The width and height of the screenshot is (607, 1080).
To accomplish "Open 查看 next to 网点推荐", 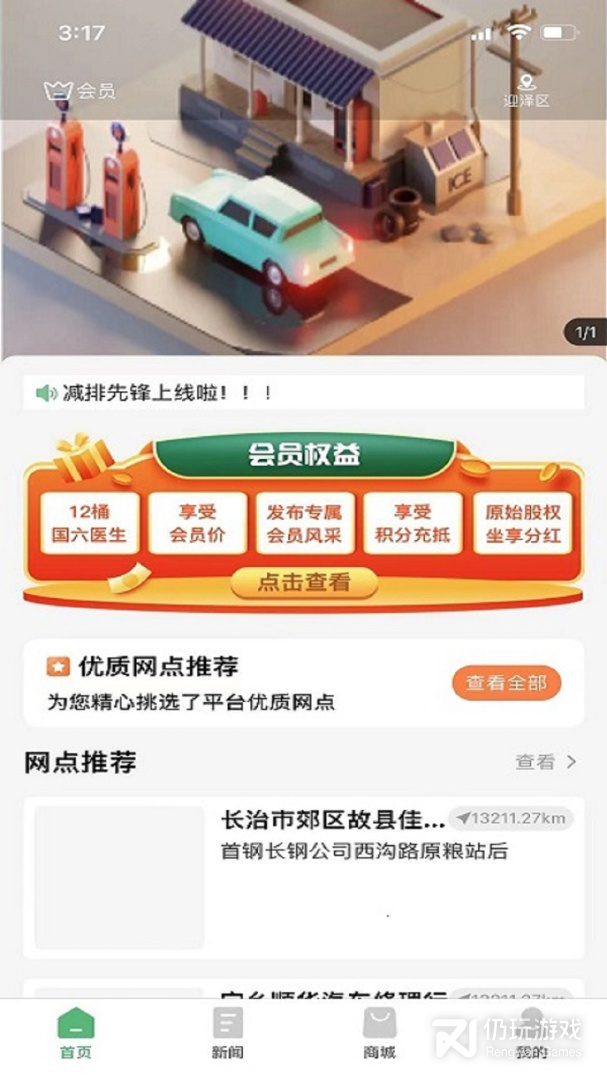I will pyautogui.click(x=545, y=762).
